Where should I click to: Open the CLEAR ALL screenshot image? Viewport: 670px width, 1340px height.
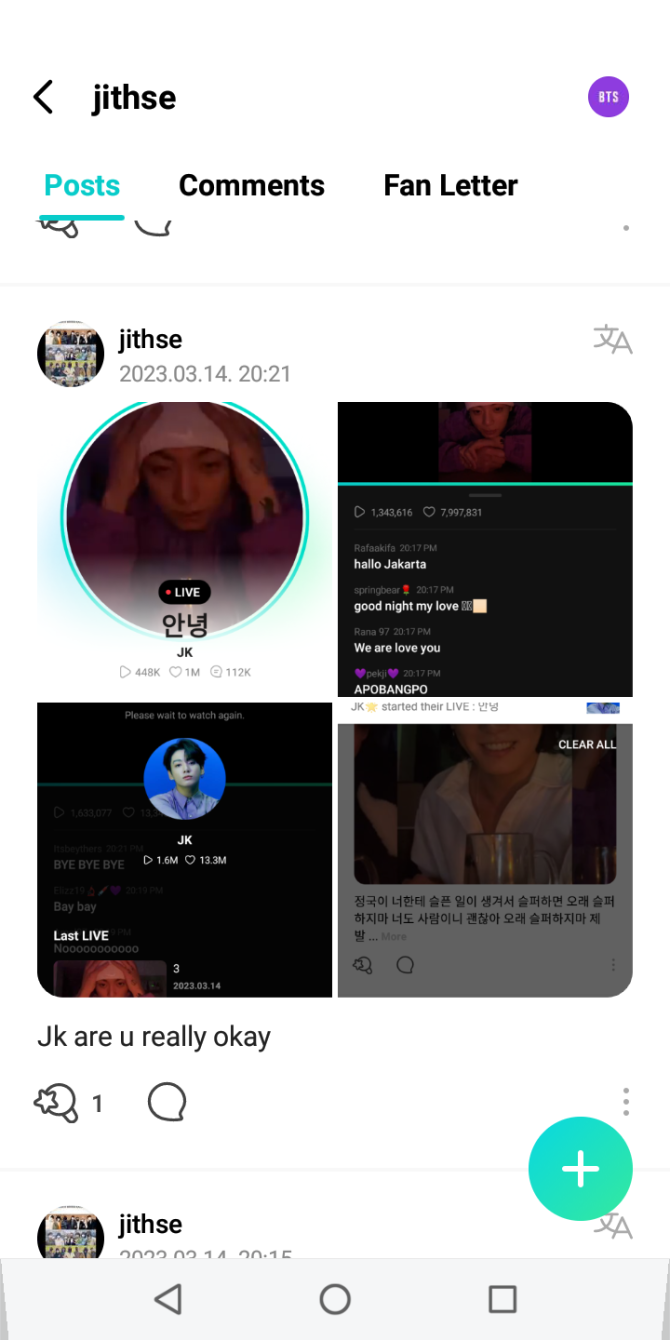tap(485, 849)
